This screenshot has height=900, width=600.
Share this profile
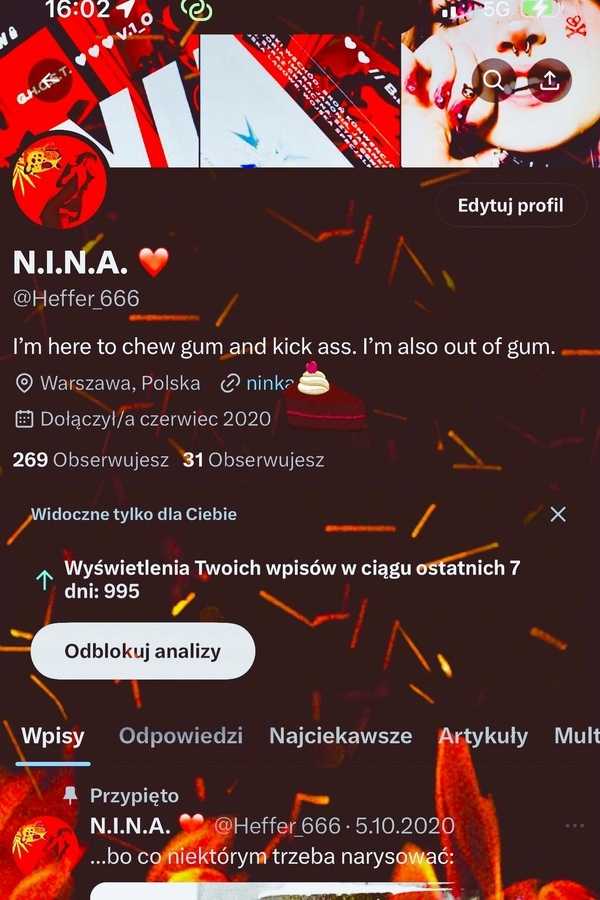[x=549, y=80]
